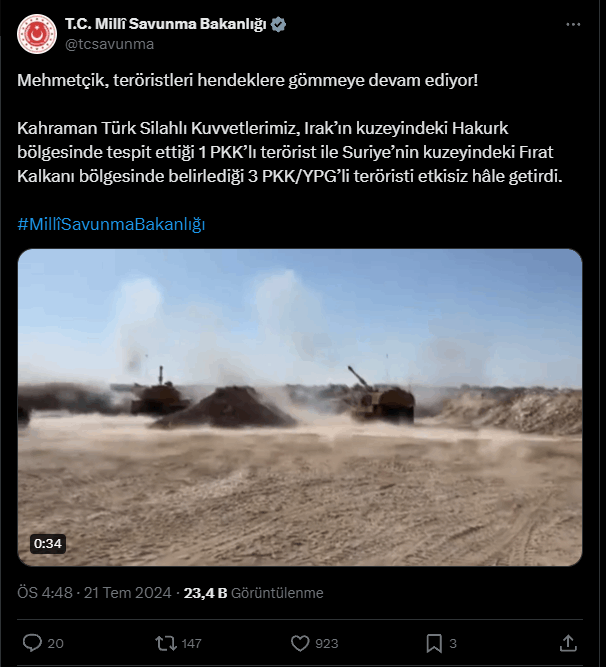Like the tweet
Screen dimensions: 606x667
(300, 643)
